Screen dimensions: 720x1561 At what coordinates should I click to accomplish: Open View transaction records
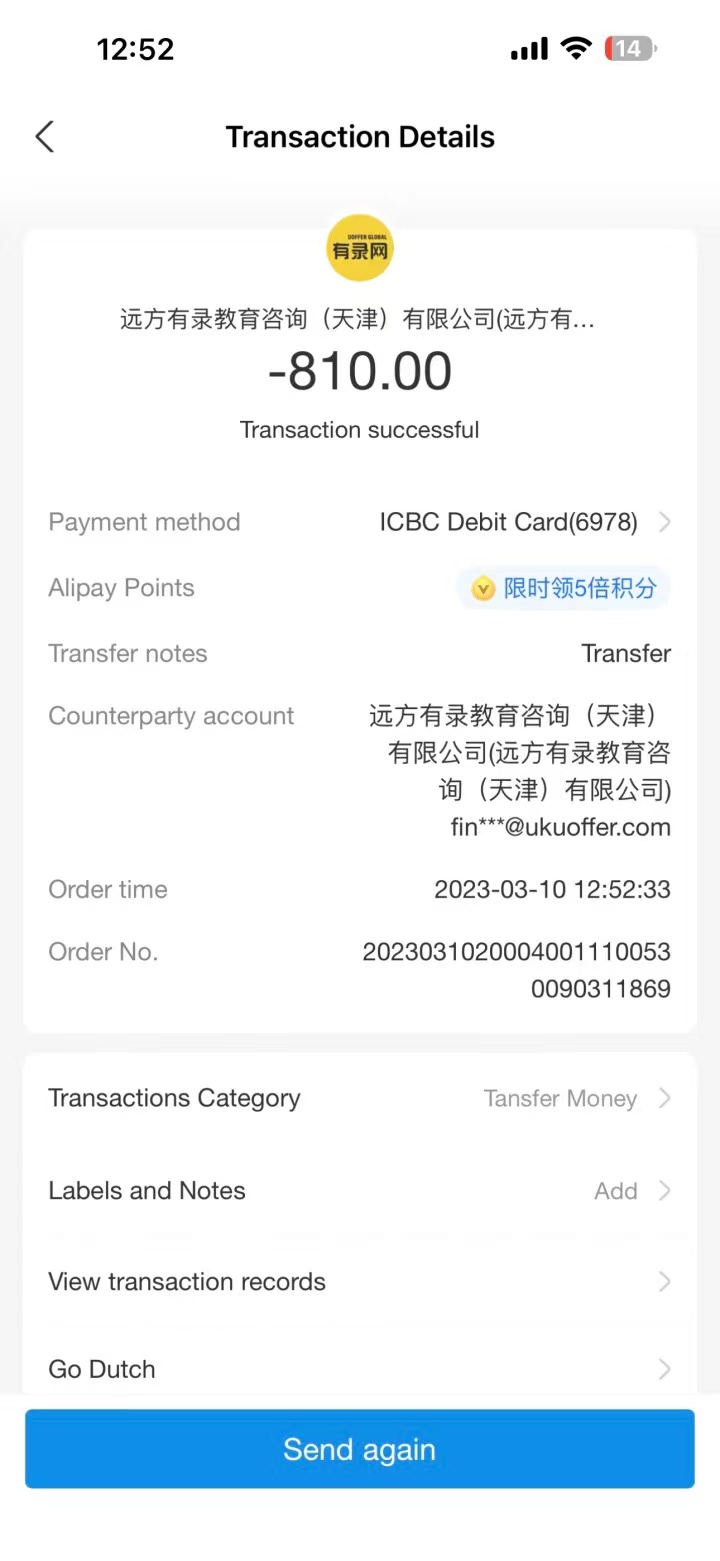360,1282
